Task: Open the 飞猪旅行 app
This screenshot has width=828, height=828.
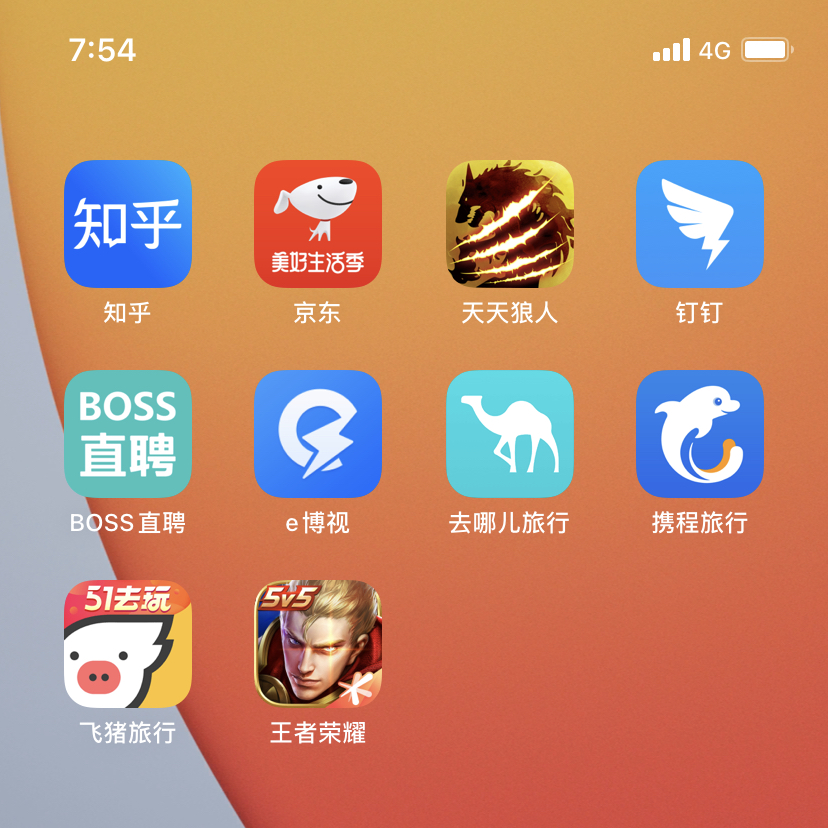Action: (x=127, y=643)
